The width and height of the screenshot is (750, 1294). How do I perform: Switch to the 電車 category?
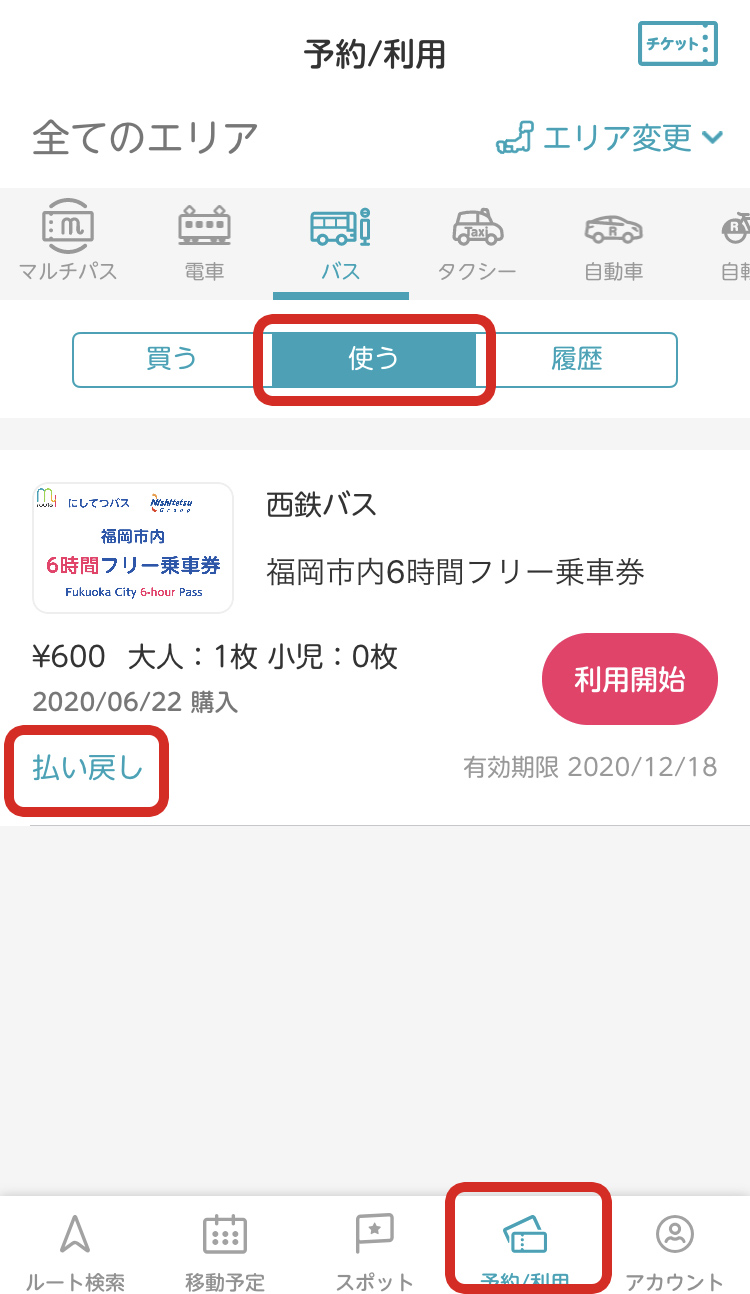[204, 243]
